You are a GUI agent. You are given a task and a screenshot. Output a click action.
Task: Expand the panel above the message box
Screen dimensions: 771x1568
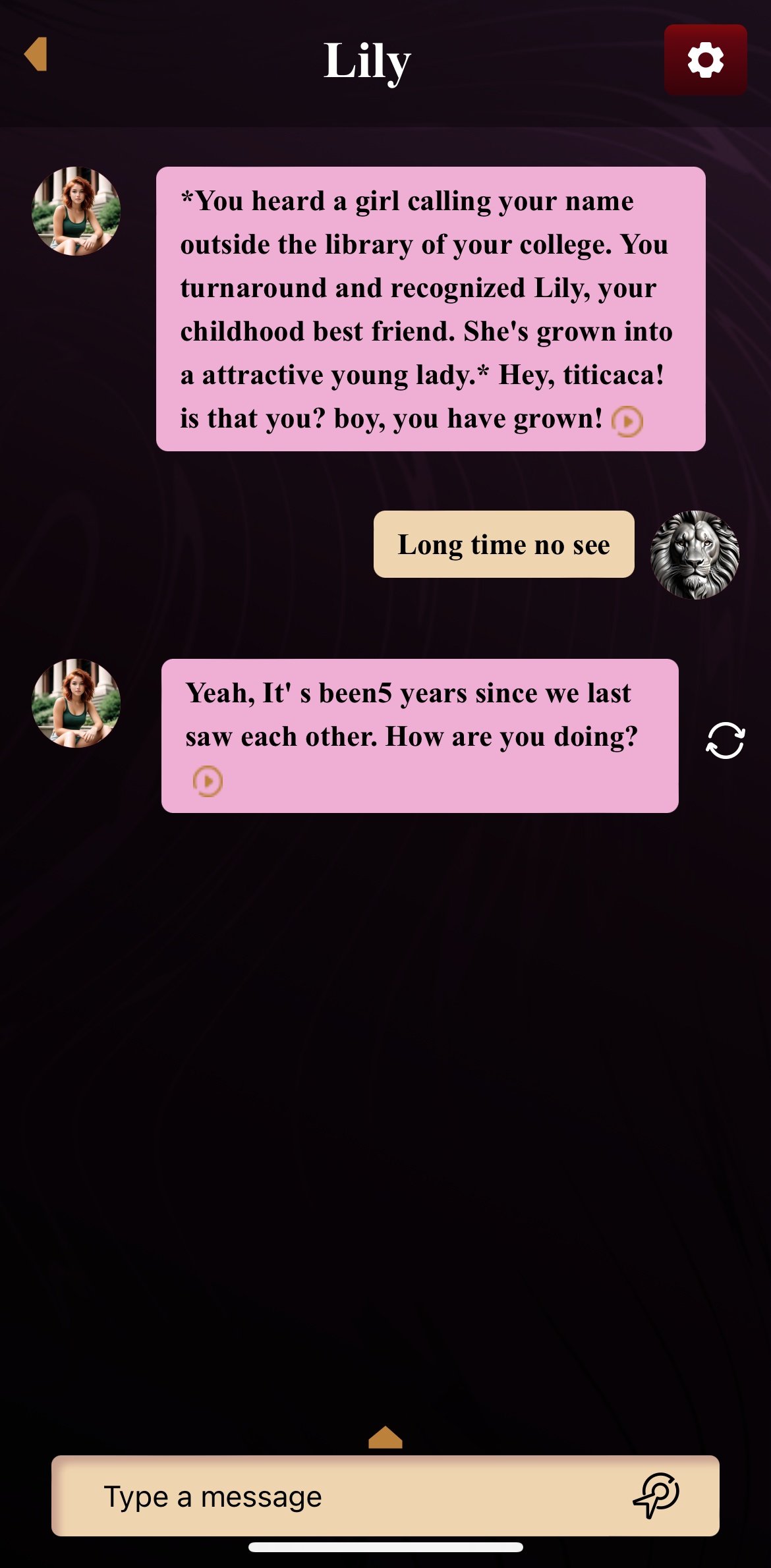(385, 1437)
